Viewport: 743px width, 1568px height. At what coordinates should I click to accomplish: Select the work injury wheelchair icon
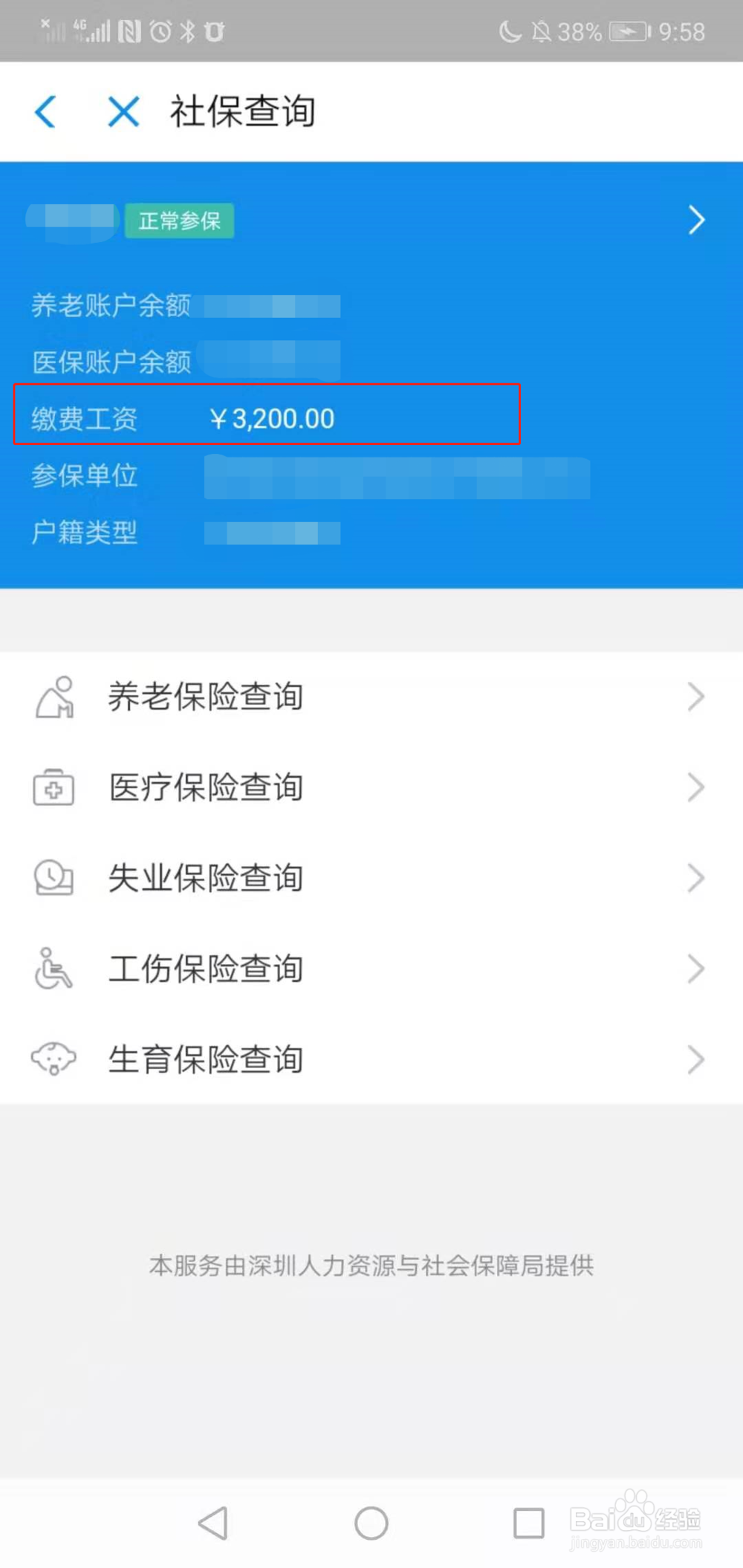tap(53, 969)
